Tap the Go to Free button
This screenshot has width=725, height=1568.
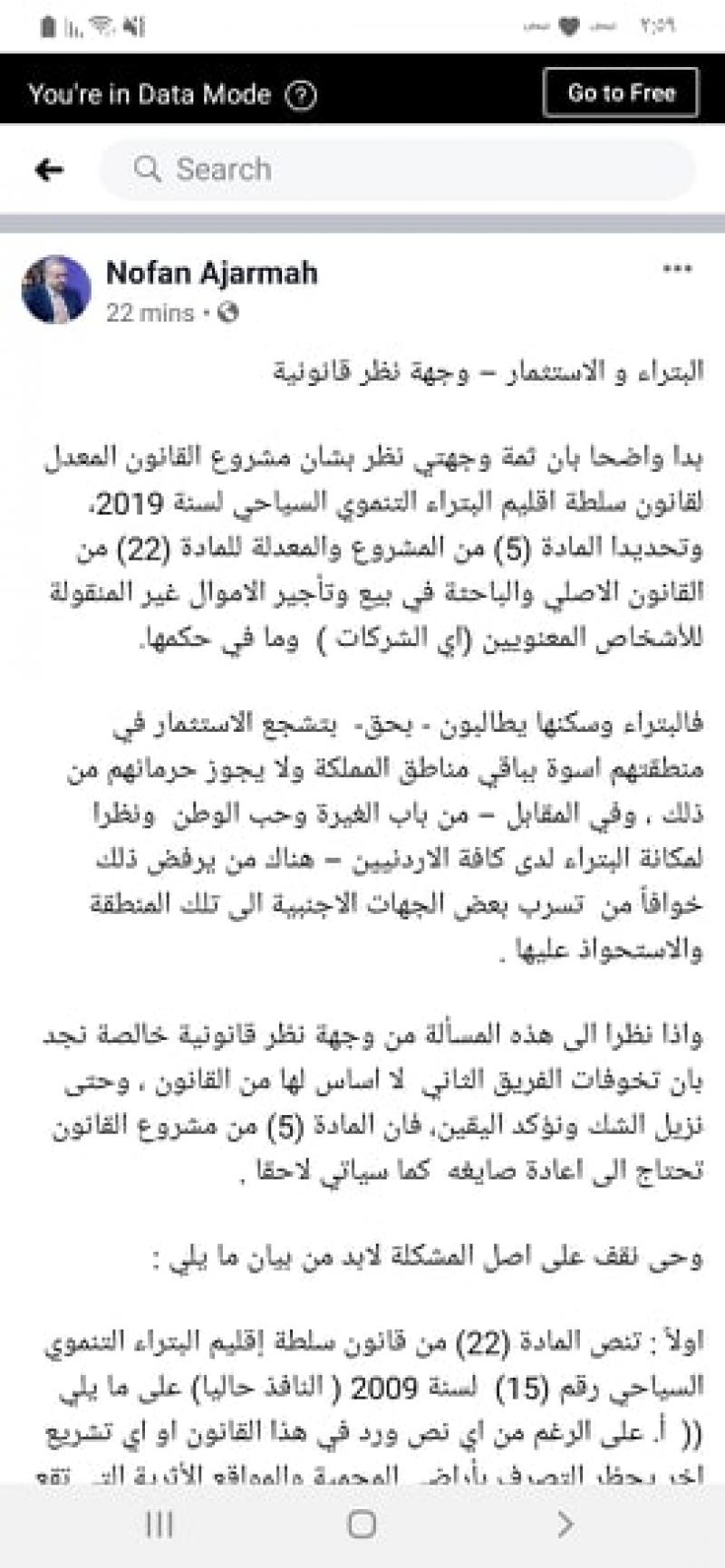coord(621,92)
